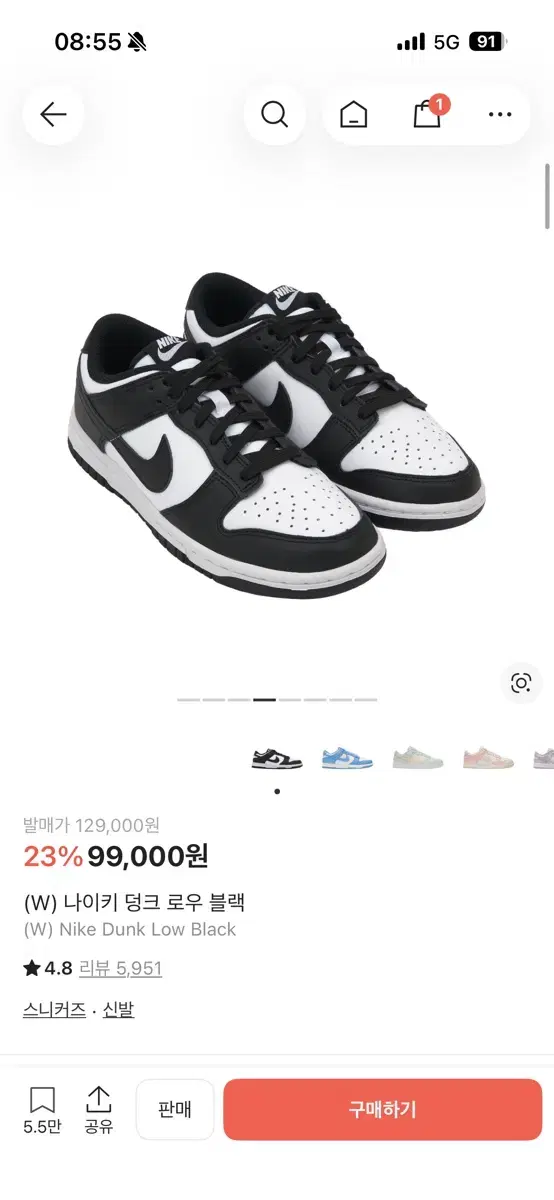Select the black and white colorway thumbnail
The image size is (554, 1200).
[x=277, y=758]
